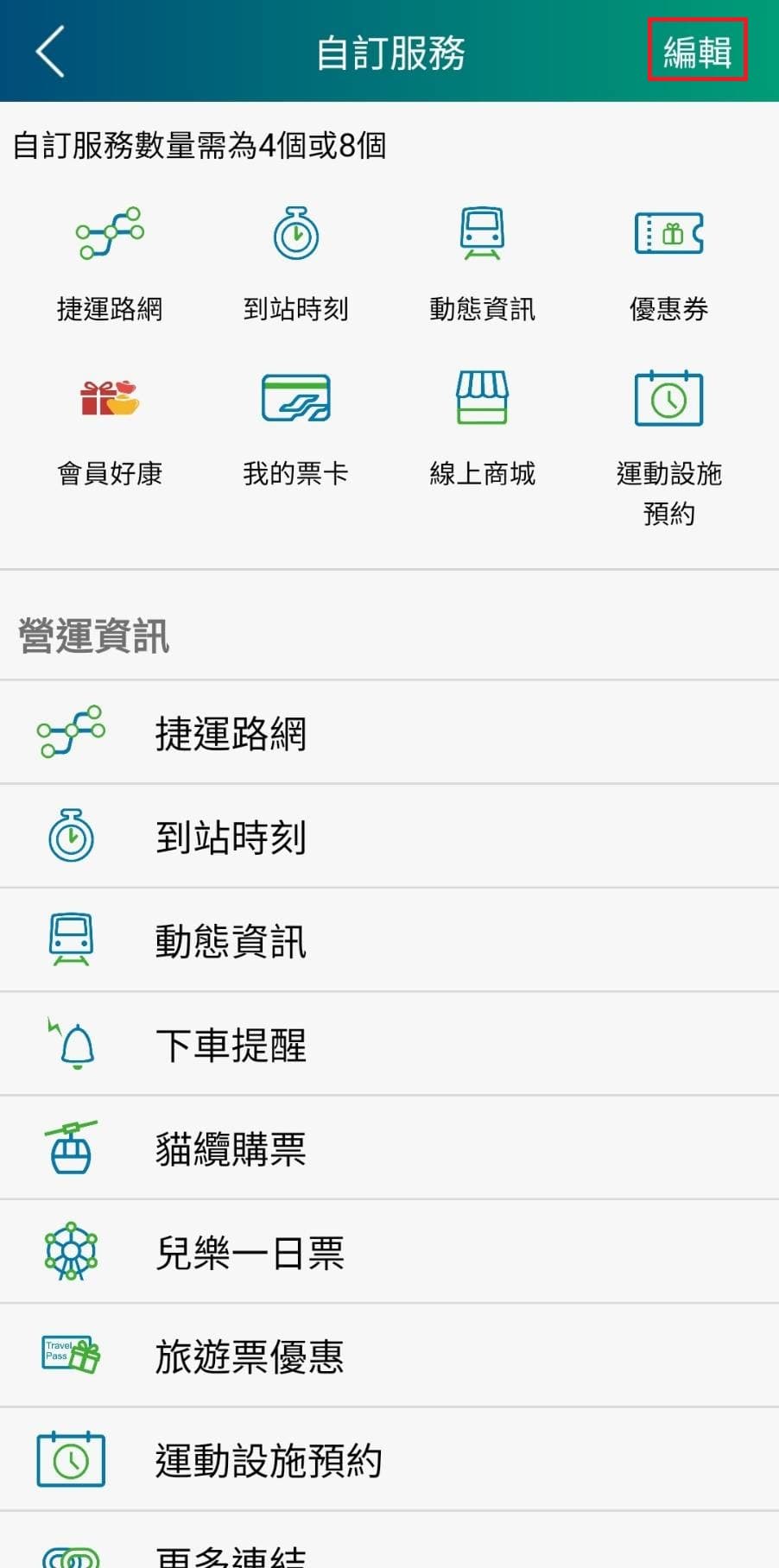Viewport: 779px width, 1568px height.
Task: Select 兒樂一日票
Action: (389, 1252)
